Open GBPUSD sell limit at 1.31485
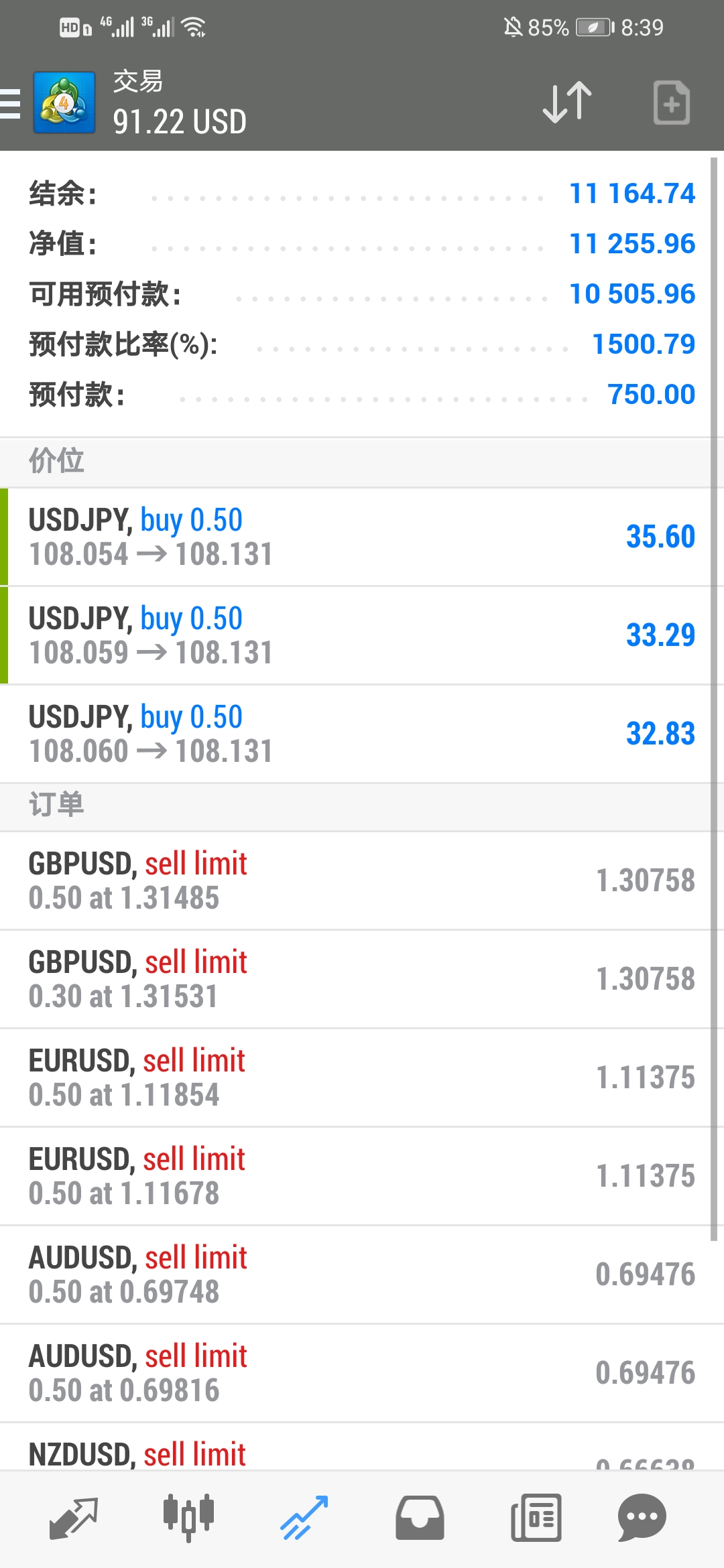Image resolution: width=724 pixels, height=1568 pixels. point(362,880)
